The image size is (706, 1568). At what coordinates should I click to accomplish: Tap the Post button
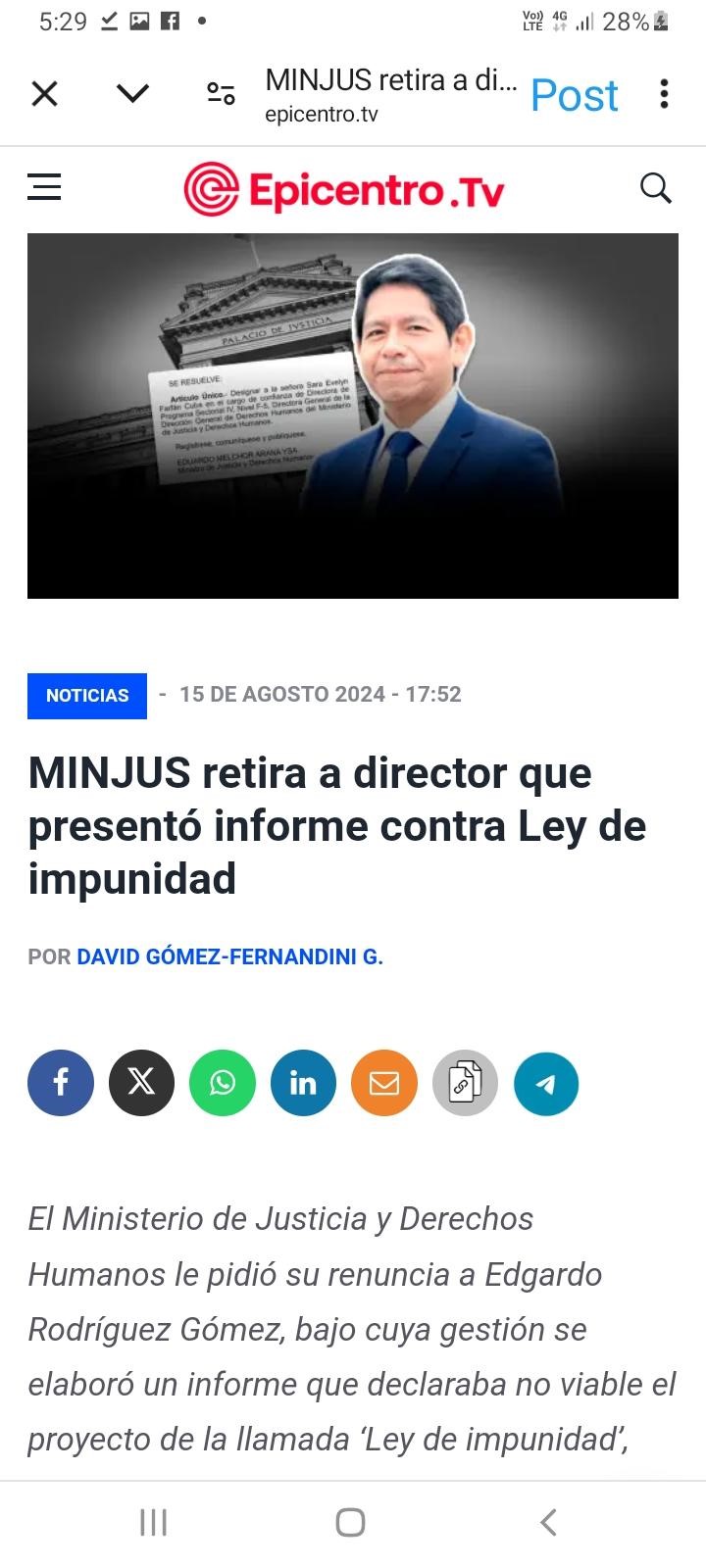tap(574, 95)
